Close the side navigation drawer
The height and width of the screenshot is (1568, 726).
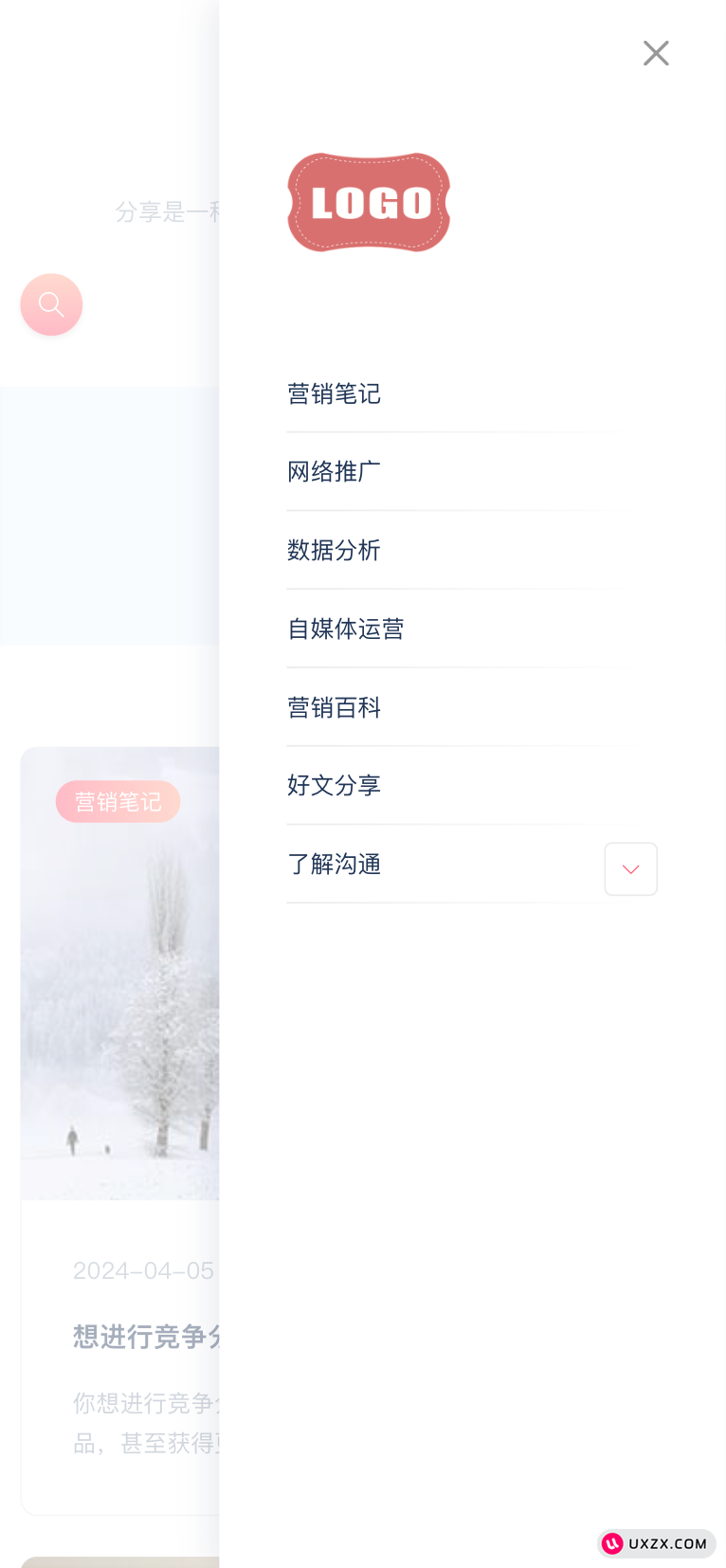pyautogui.click(x=656, y=53)
